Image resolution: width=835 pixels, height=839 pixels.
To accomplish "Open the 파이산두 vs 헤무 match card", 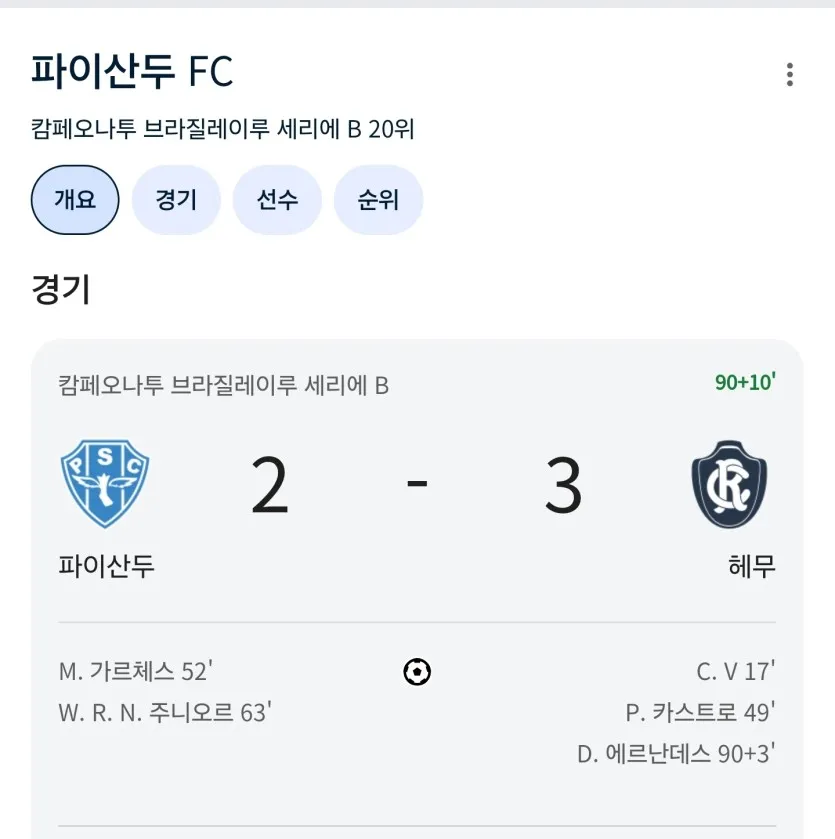I will coord(417,500).
